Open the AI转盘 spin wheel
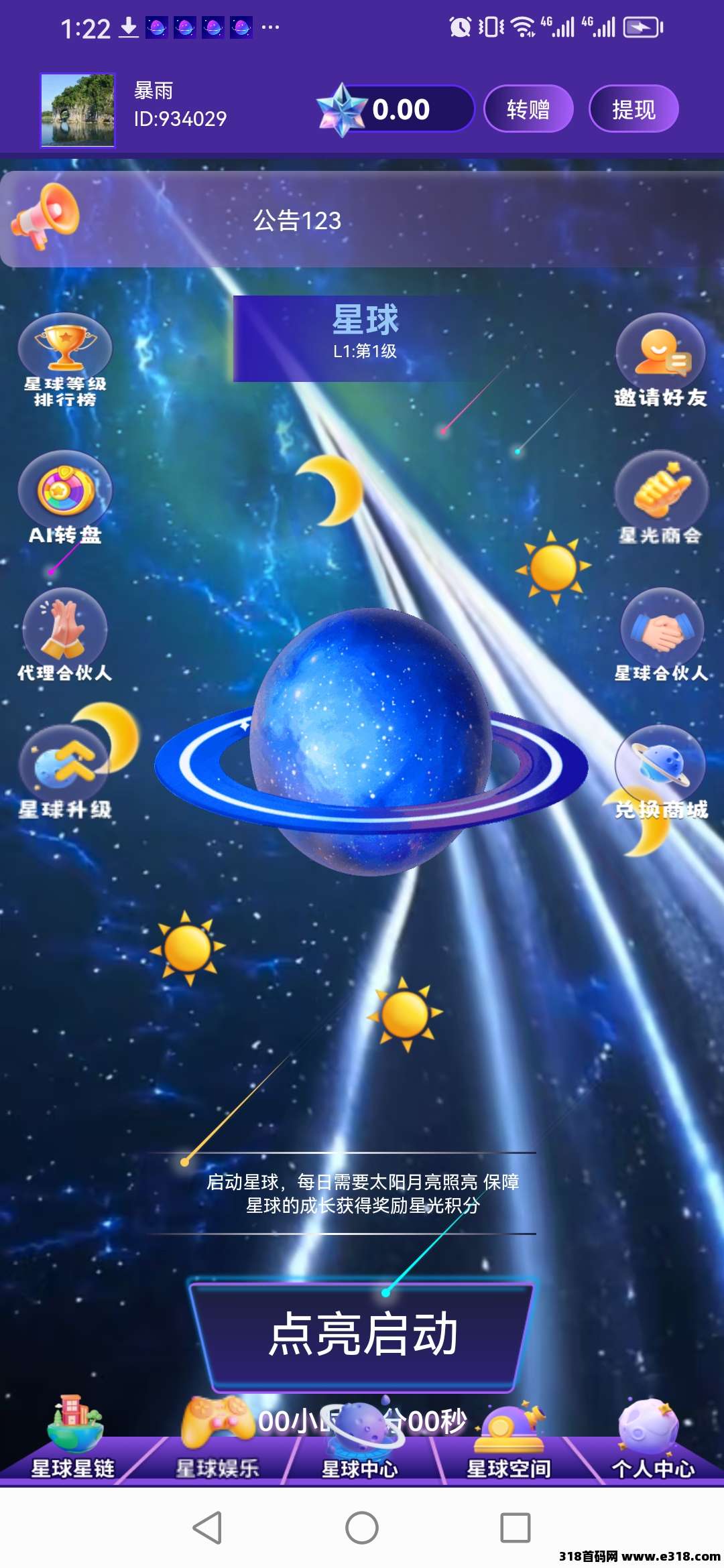724x1568 pixels. coord(65,497)
